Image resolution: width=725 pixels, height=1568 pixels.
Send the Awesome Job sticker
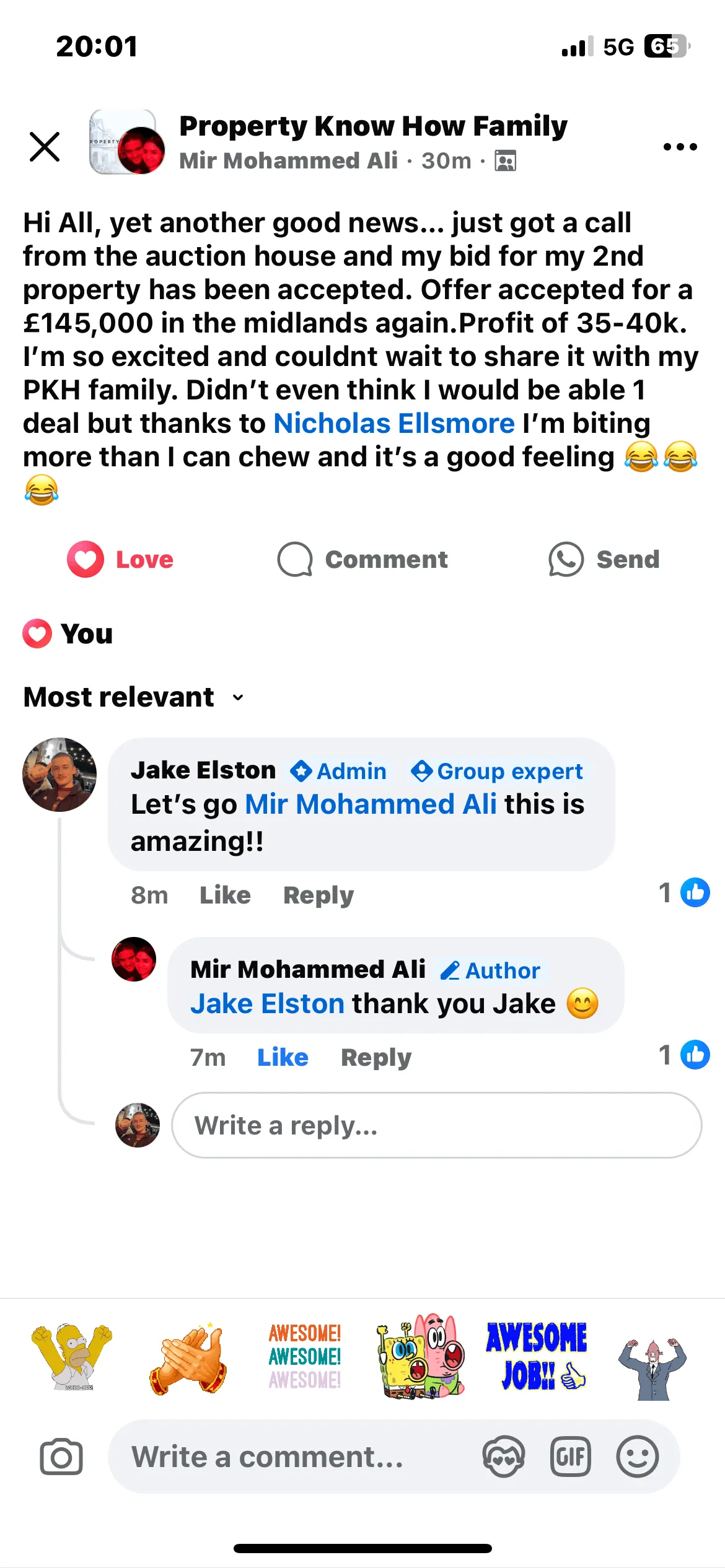click(x=536, y=1356)
